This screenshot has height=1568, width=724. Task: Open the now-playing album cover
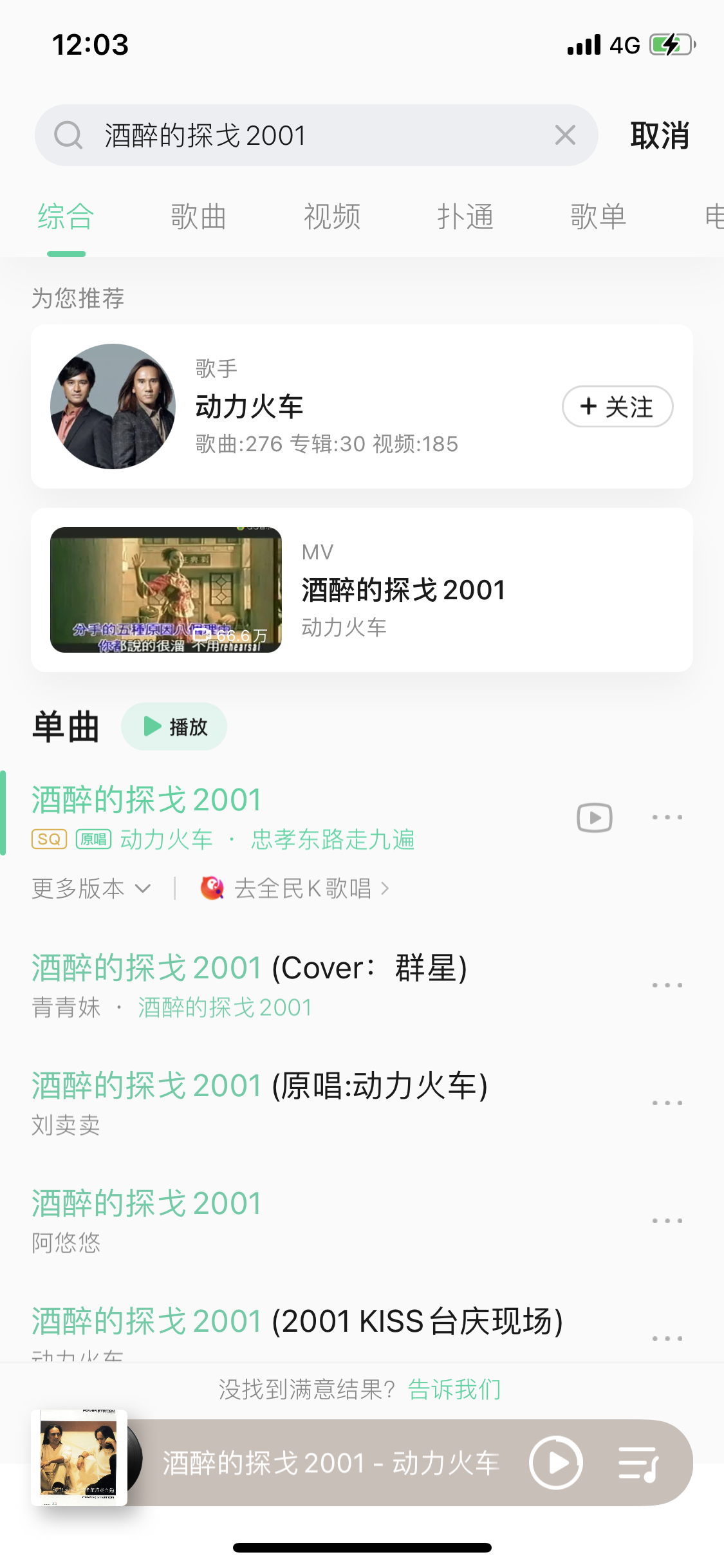coord(79,1457)
